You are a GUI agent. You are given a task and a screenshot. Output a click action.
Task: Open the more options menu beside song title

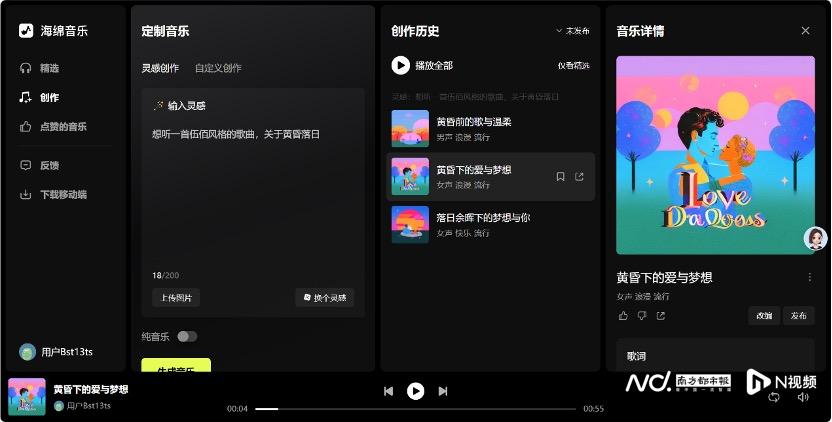pos(810,277)
